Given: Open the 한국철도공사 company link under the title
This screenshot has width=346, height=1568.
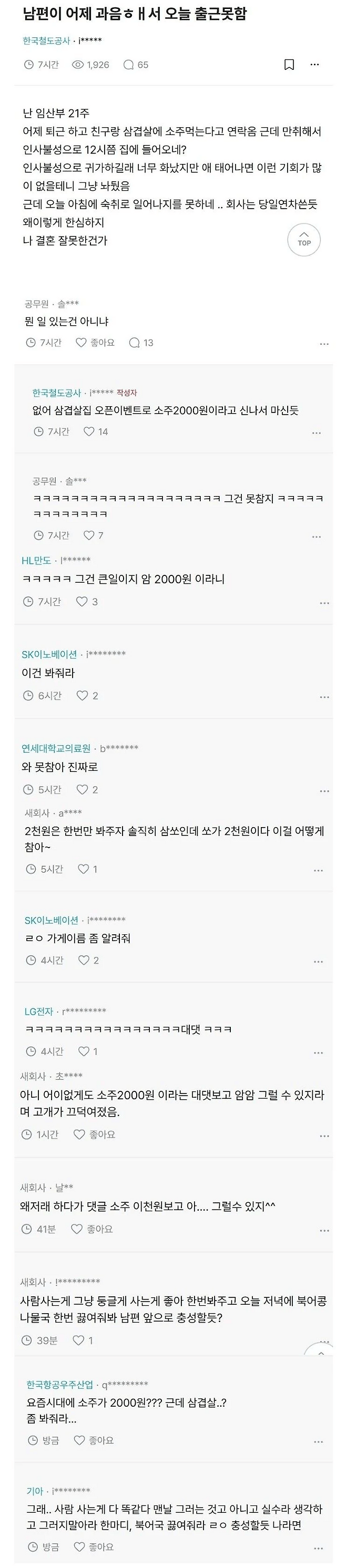Looking at the screenshot, I should click(x=46, y=41).
